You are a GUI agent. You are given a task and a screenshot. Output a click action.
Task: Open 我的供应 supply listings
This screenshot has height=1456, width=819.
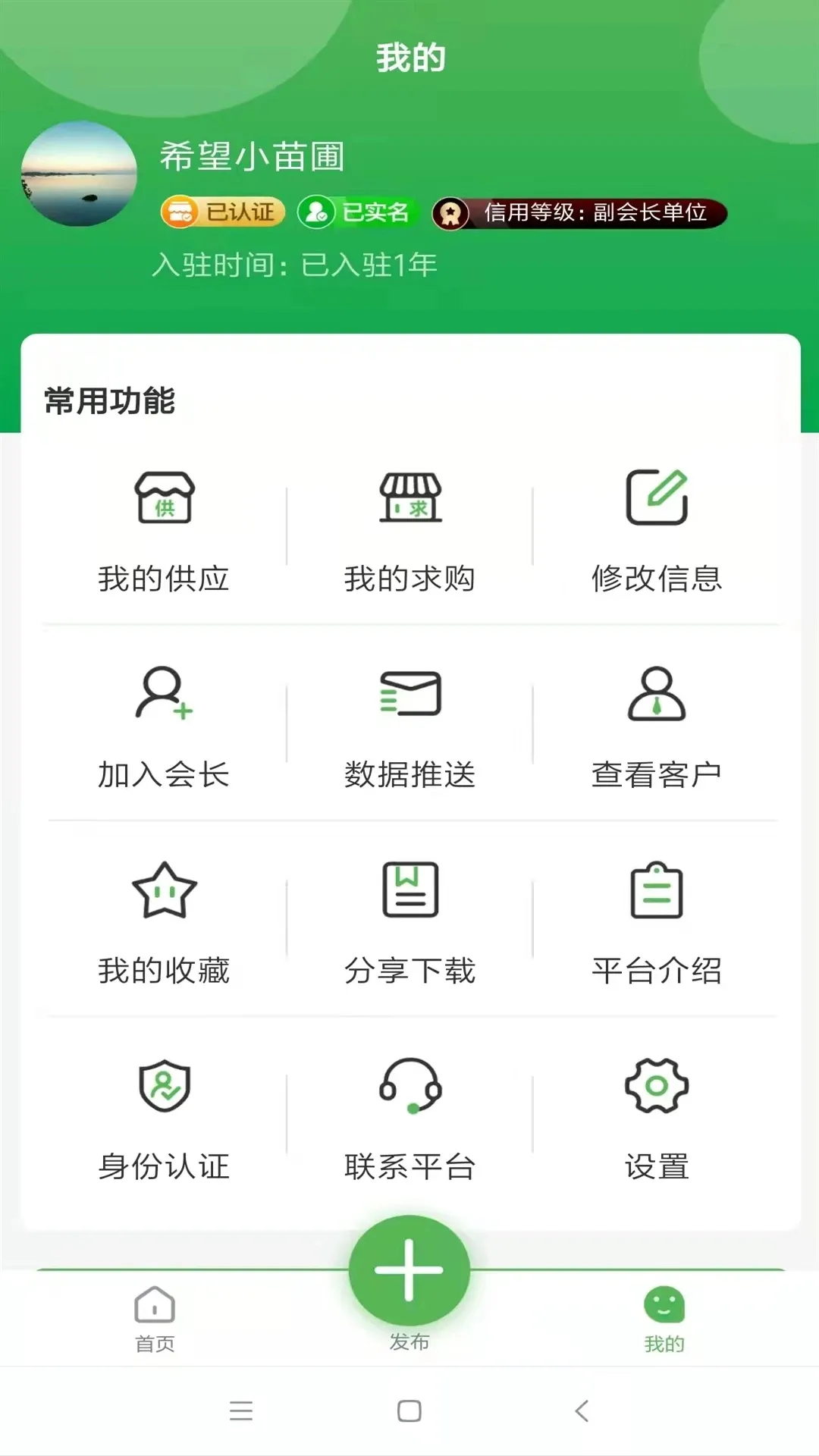pos(164,531)
